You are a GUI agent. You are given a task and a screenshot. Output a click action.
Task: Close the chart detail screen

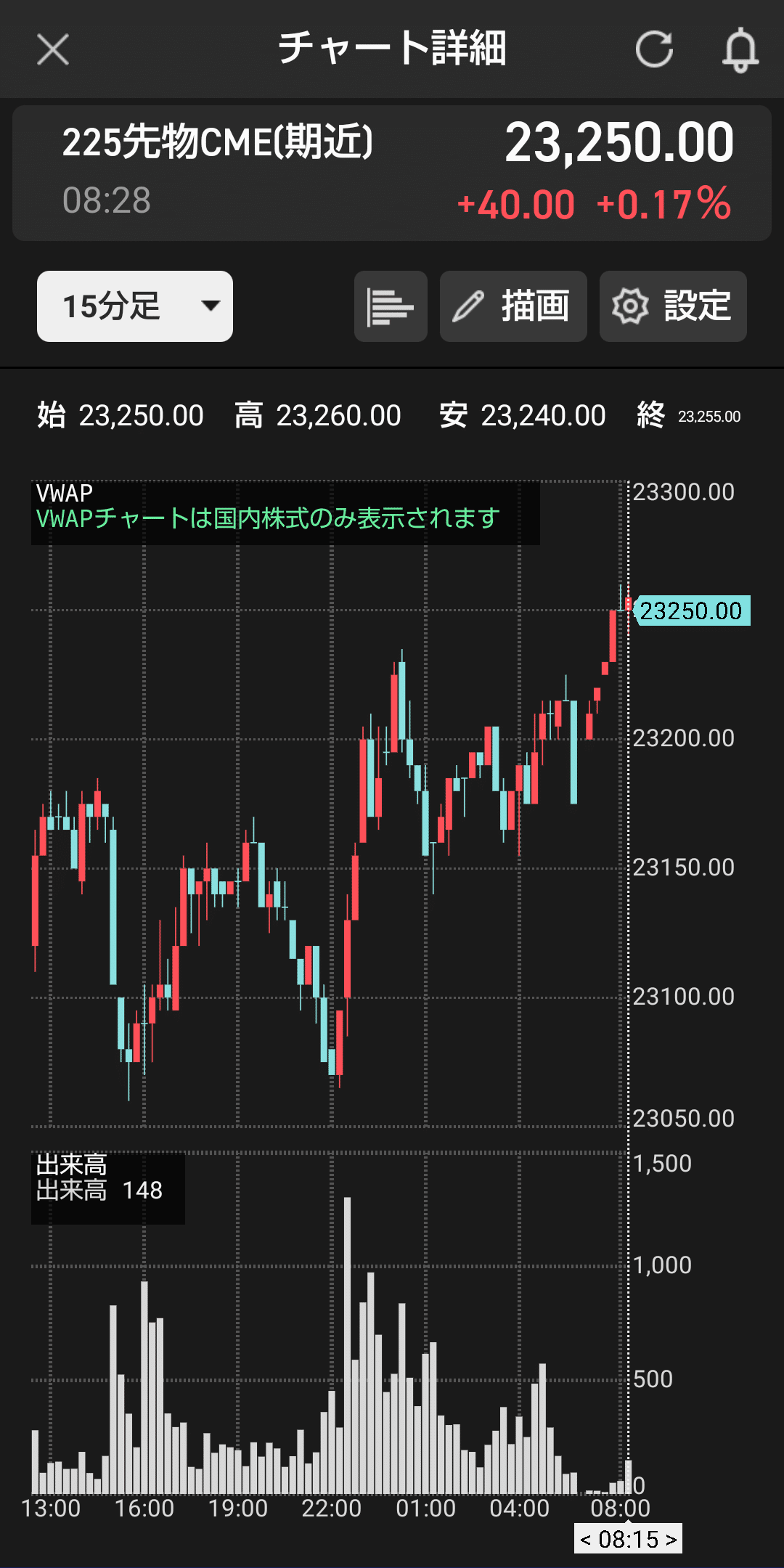53,49
